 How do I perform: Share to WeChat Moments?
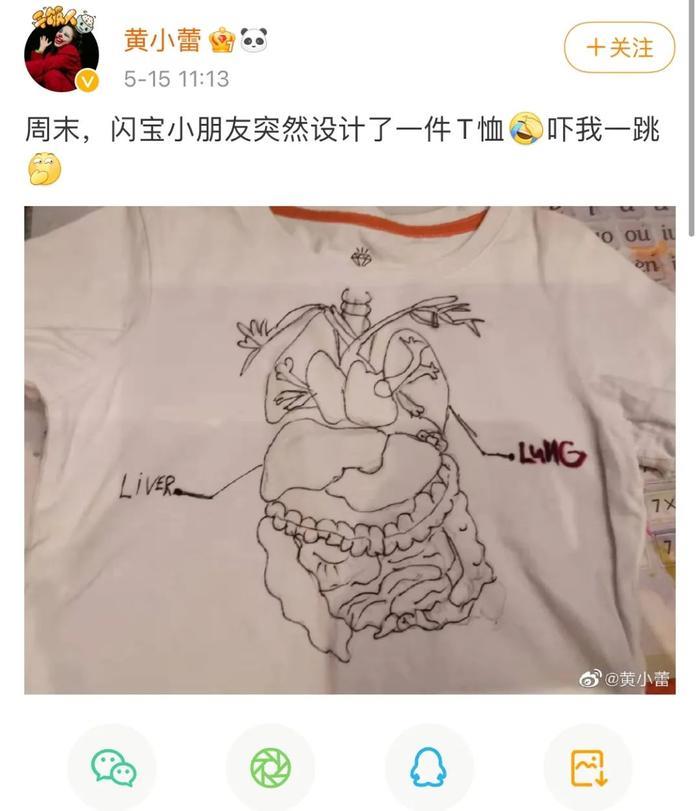pos(271,768)
